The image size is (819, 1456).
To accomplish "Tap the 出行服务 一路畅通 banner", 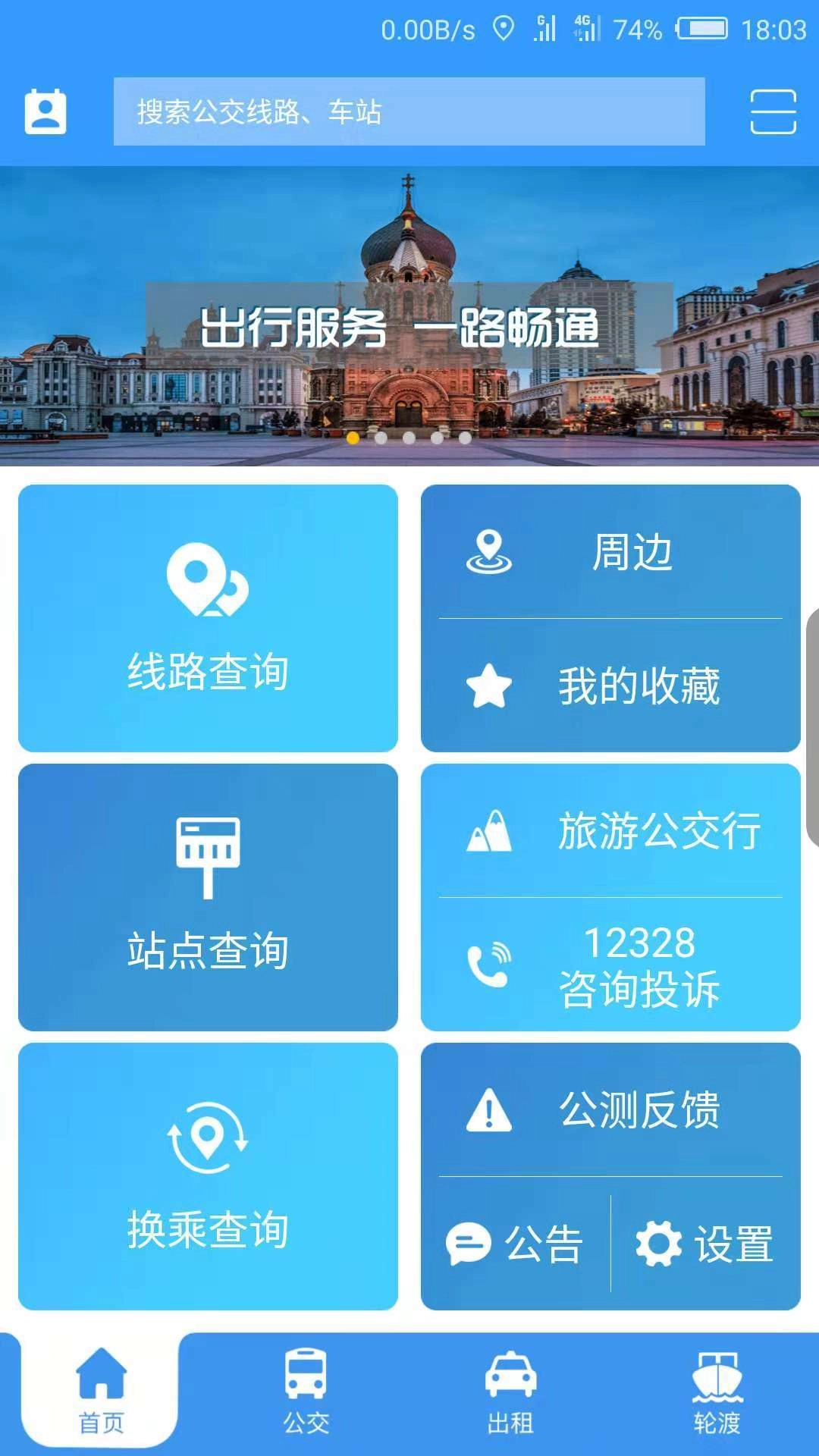I will pos(409,326).
